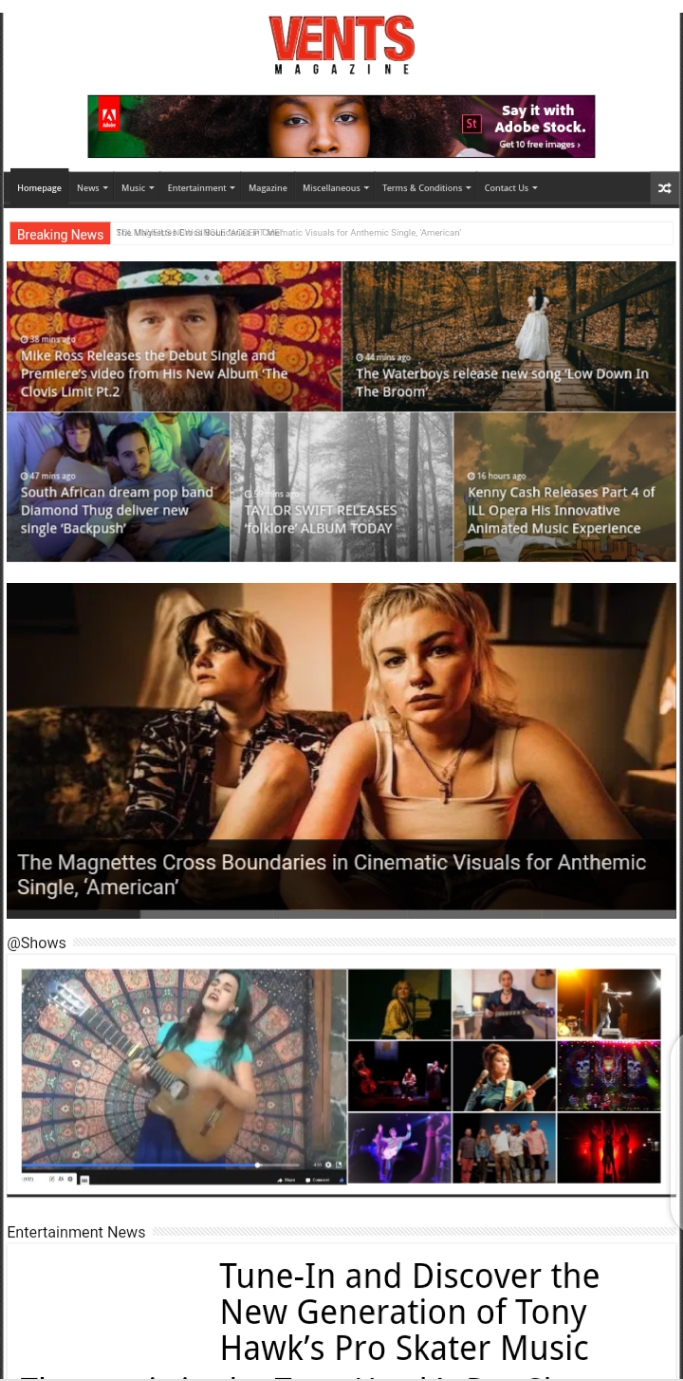The image size is (683, 1381).
Task: Expand the Entertainment dropdown menu
Action: point(200,188)
